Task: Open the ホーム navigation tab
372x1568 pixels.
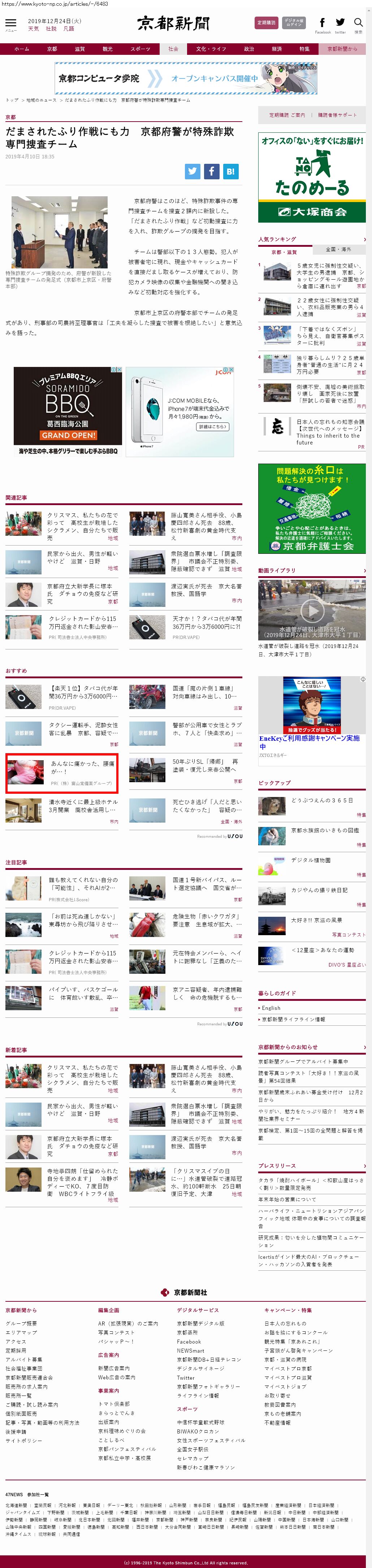Action: point(21,49)
